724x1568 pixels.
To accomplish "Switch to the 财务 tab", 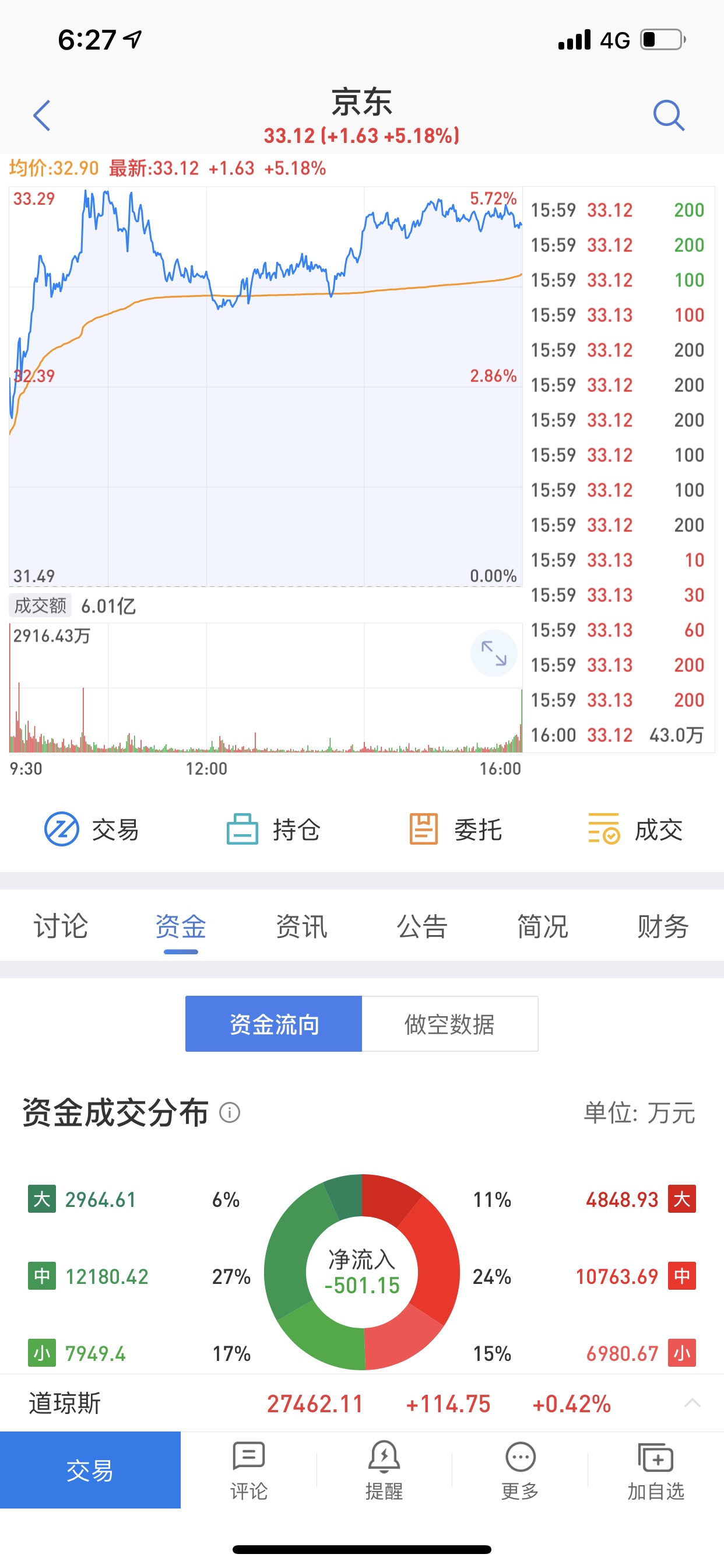I will pyautogui.click(x=663, y=926).
